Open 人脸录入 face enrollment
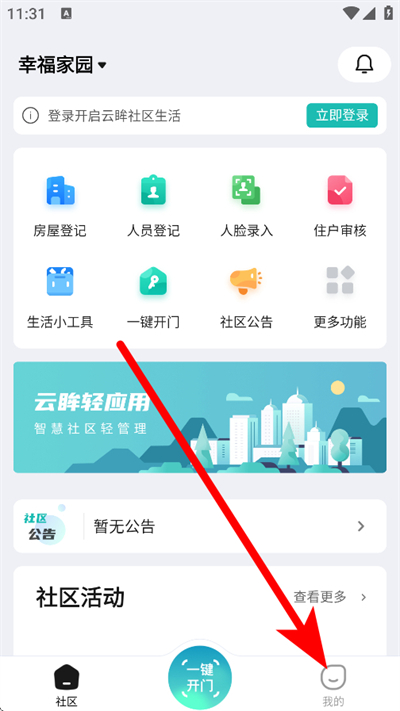The width and height of the screenshot is (400, 711). pyautogui.click(x=247, y=207)
